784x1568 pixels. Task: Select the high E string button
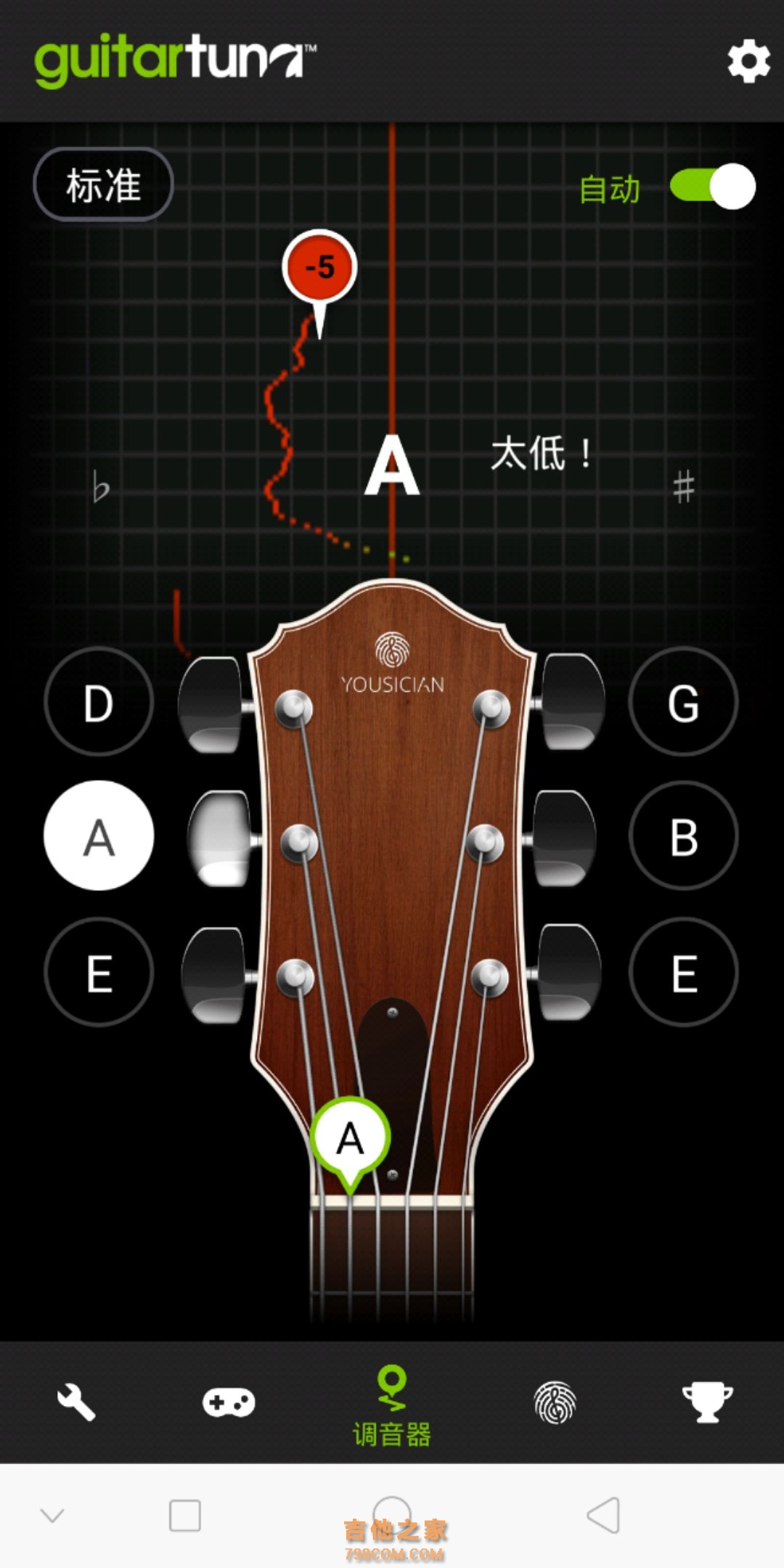(x=683, y=973)
